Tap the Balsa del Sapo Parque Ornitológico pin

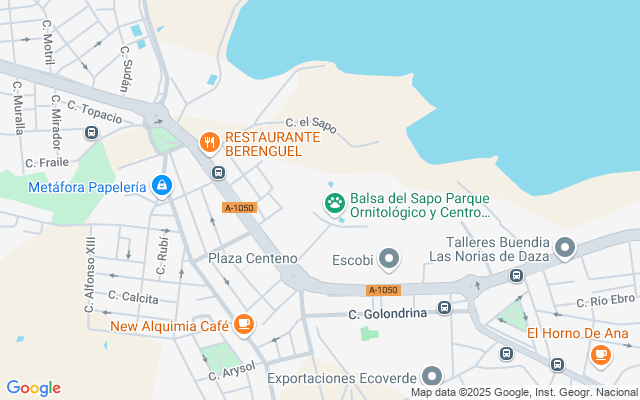point(334,204)
